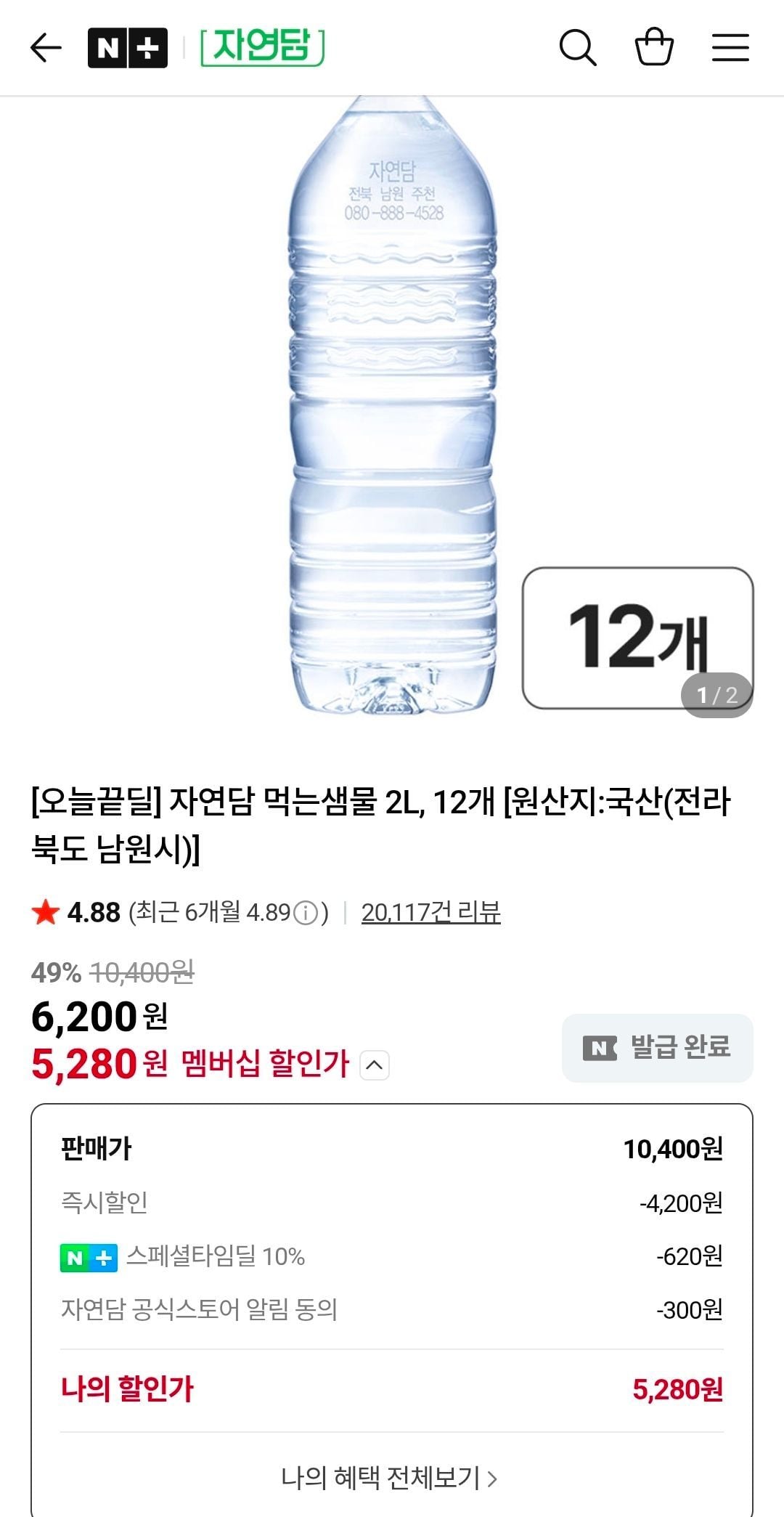Viewport: 784px width, 1517px height.
Task: Open the 20,117건 리뷰 link
Action: click(x=430, y=912)
